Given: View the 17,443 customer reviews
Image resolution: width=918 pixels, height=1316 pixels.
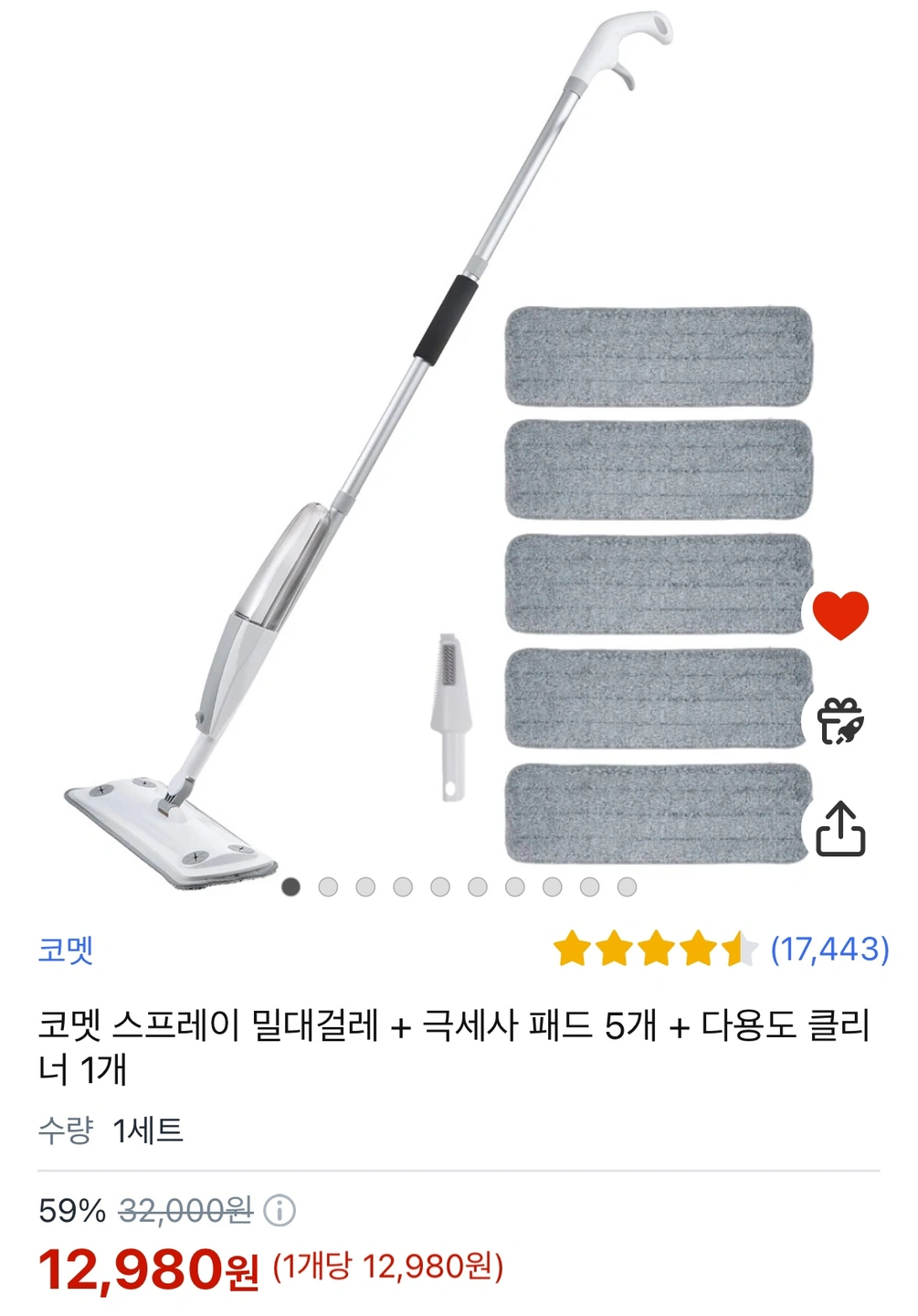Looking at the screenshot, I should [x=829, y=950].
